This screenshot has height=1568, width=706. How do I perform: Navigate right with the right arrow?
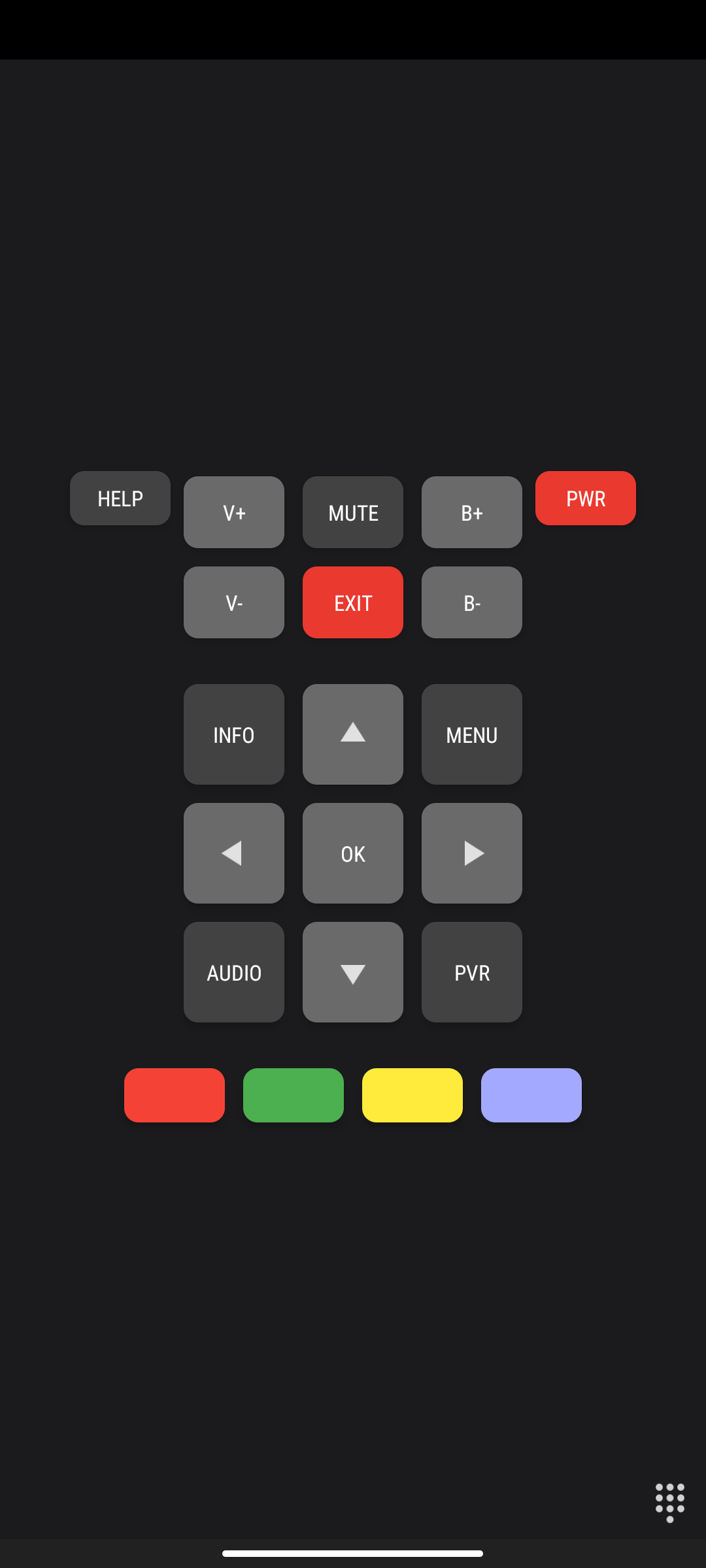[x=472, y=853]
